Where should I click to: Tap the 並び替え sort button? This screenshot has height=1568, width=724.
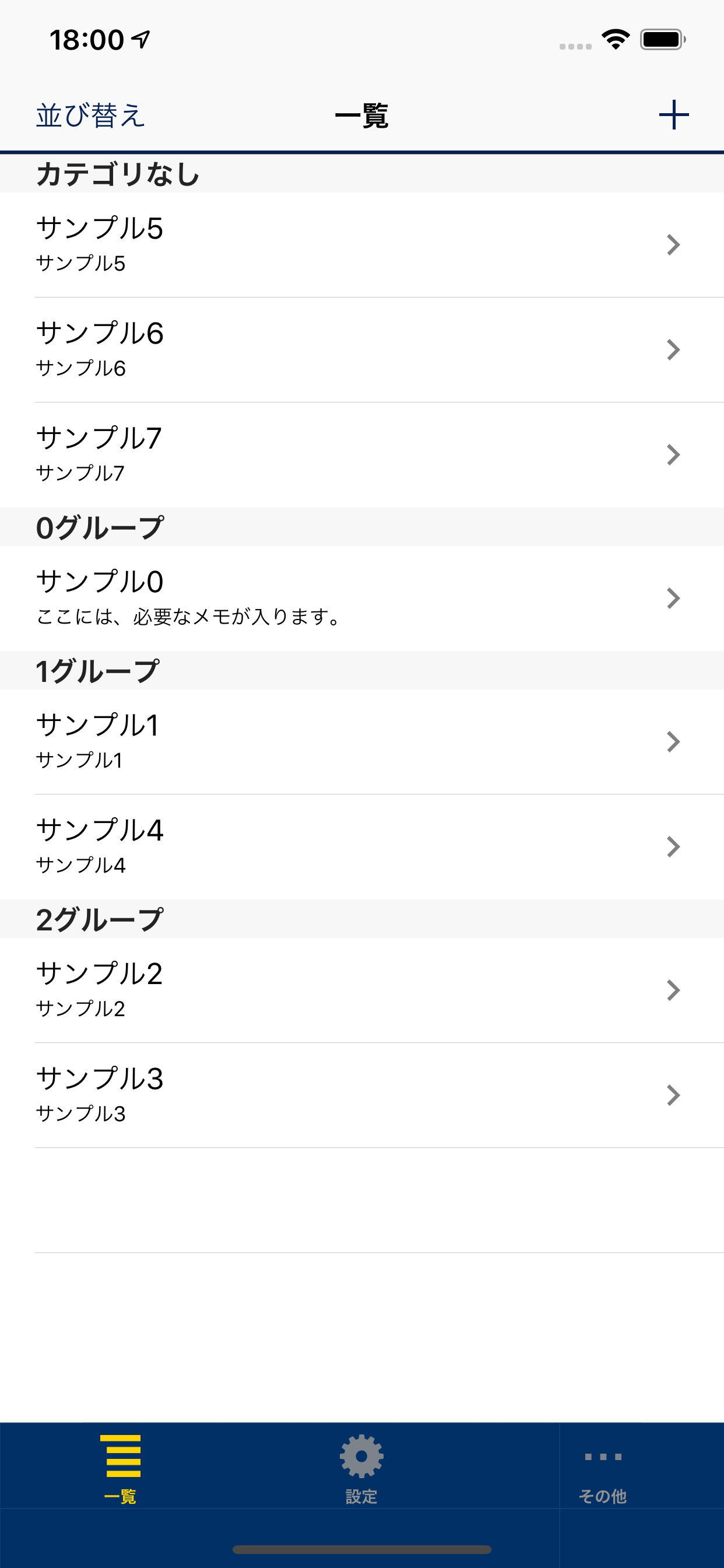[90, 114]
